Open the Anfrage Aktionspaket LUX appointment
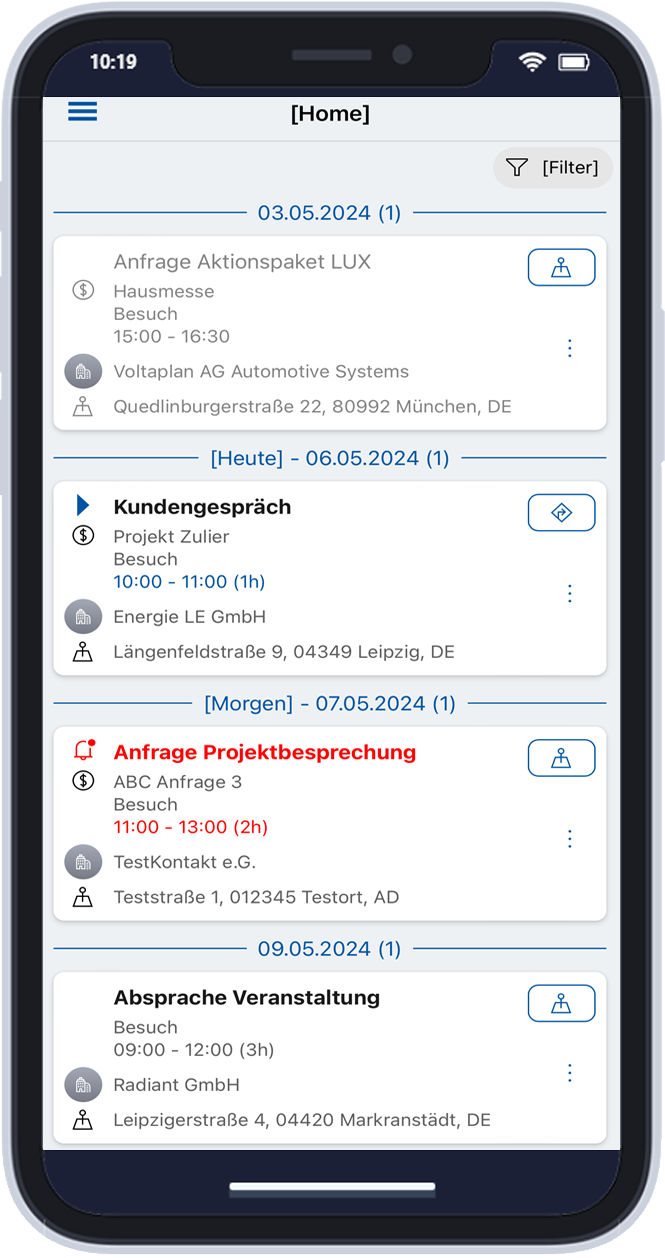This screenshot has width=665, height=1258. [329, 333]
